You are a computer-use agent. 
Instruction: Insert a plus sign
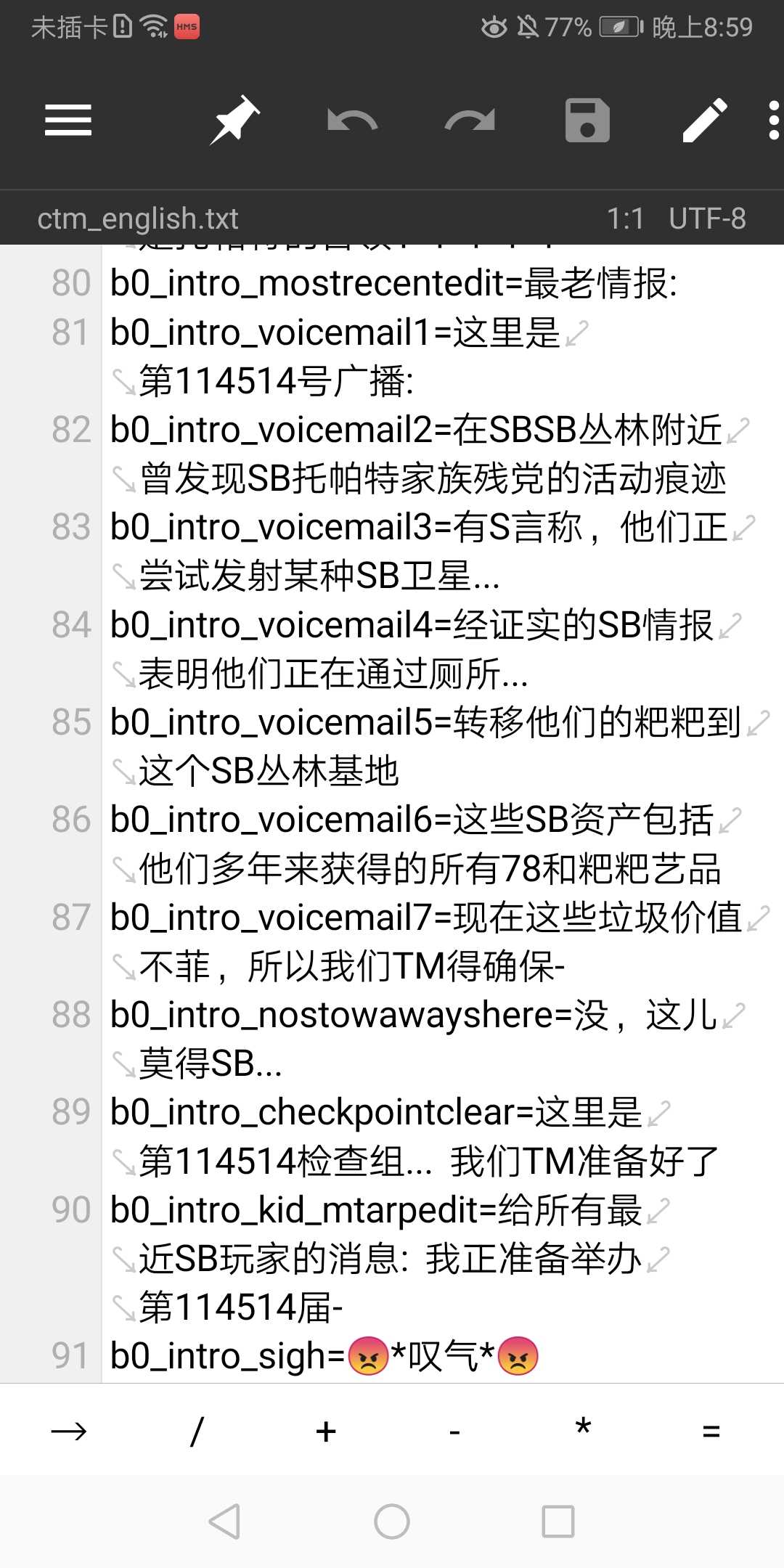click(x=326, y=1431)
